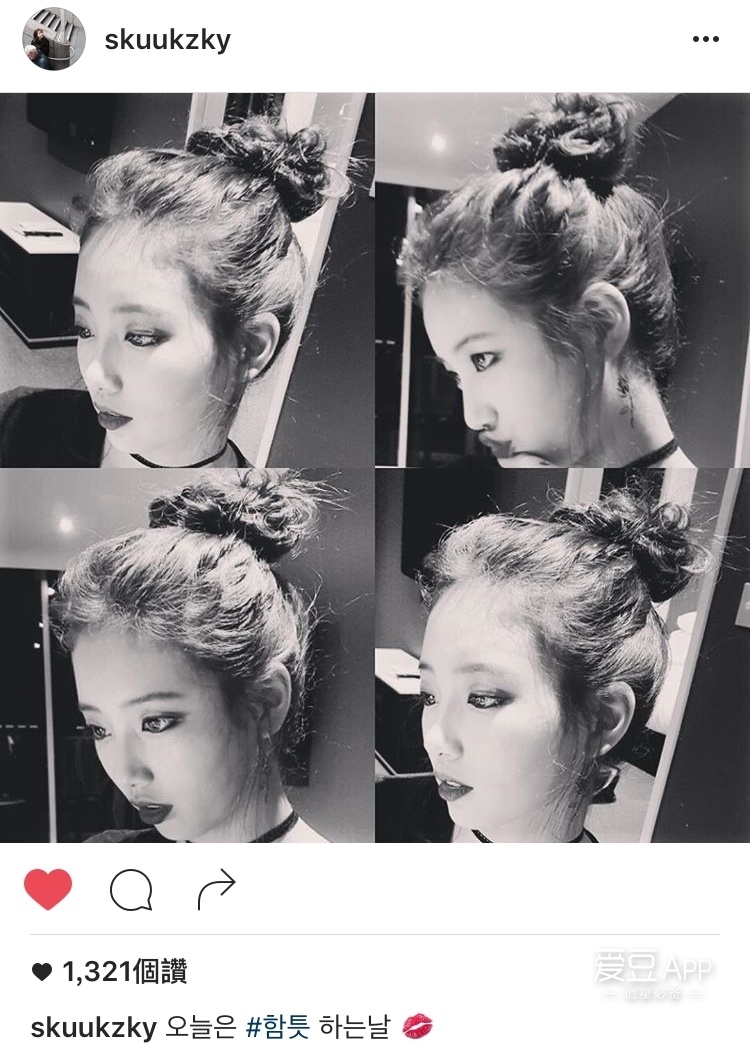750x1049 pixels.
Task: Open the skuukzky username in the caption
Action: [x=94, y=1027]
